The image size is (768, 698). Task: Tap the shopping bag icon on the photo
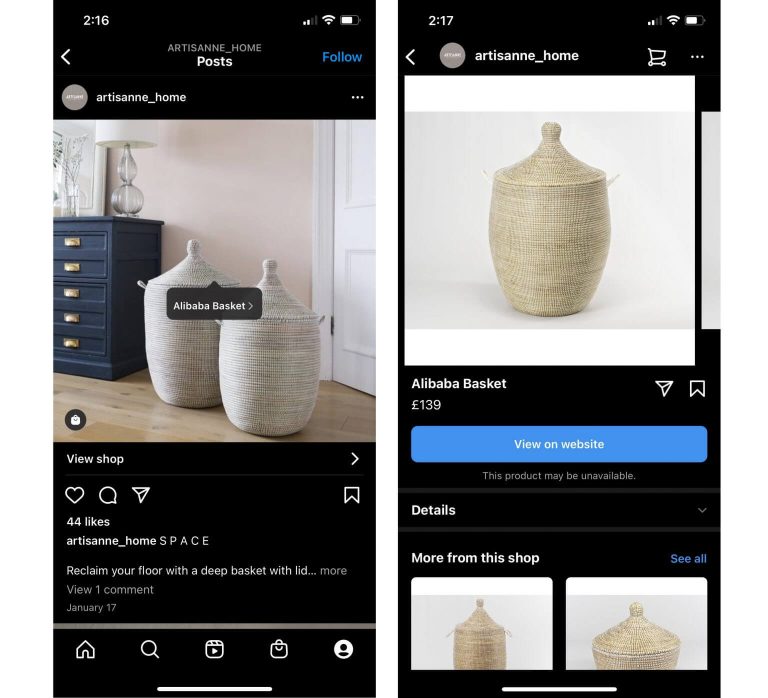[75, 420]
